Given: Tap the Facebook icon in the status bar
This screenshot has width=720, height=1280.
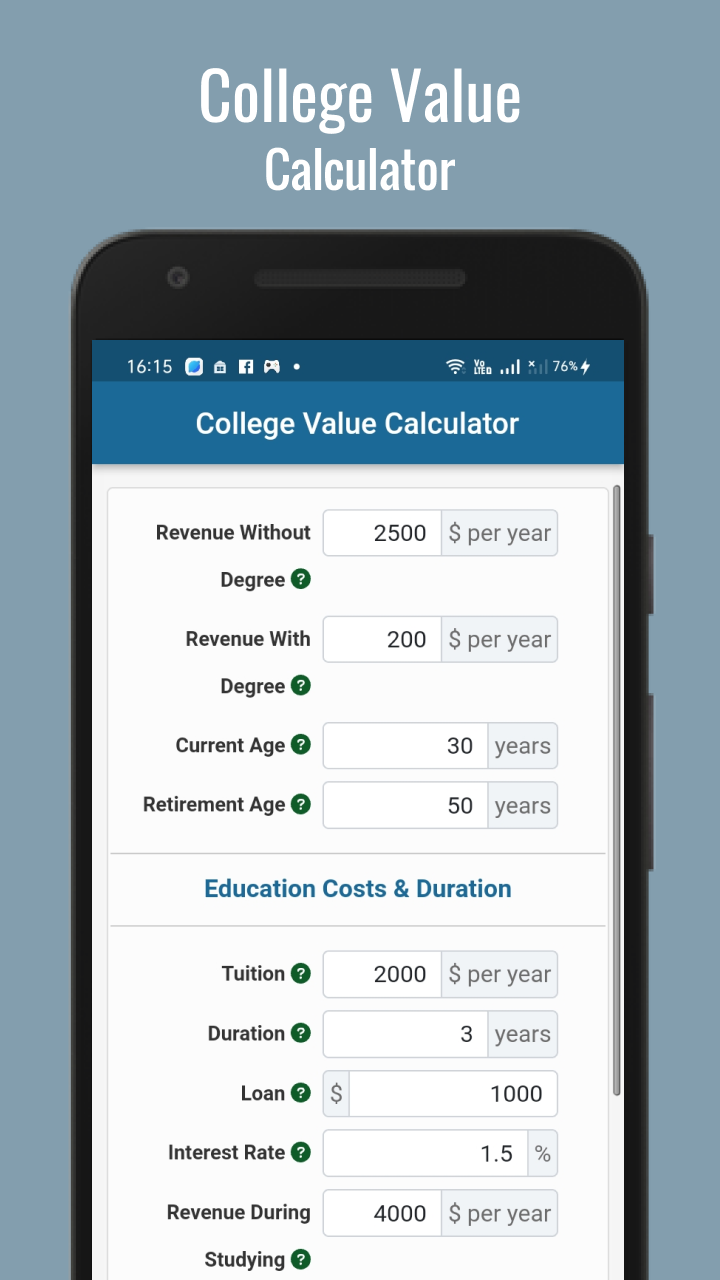Looking at the screenshot, I should 245,367.
